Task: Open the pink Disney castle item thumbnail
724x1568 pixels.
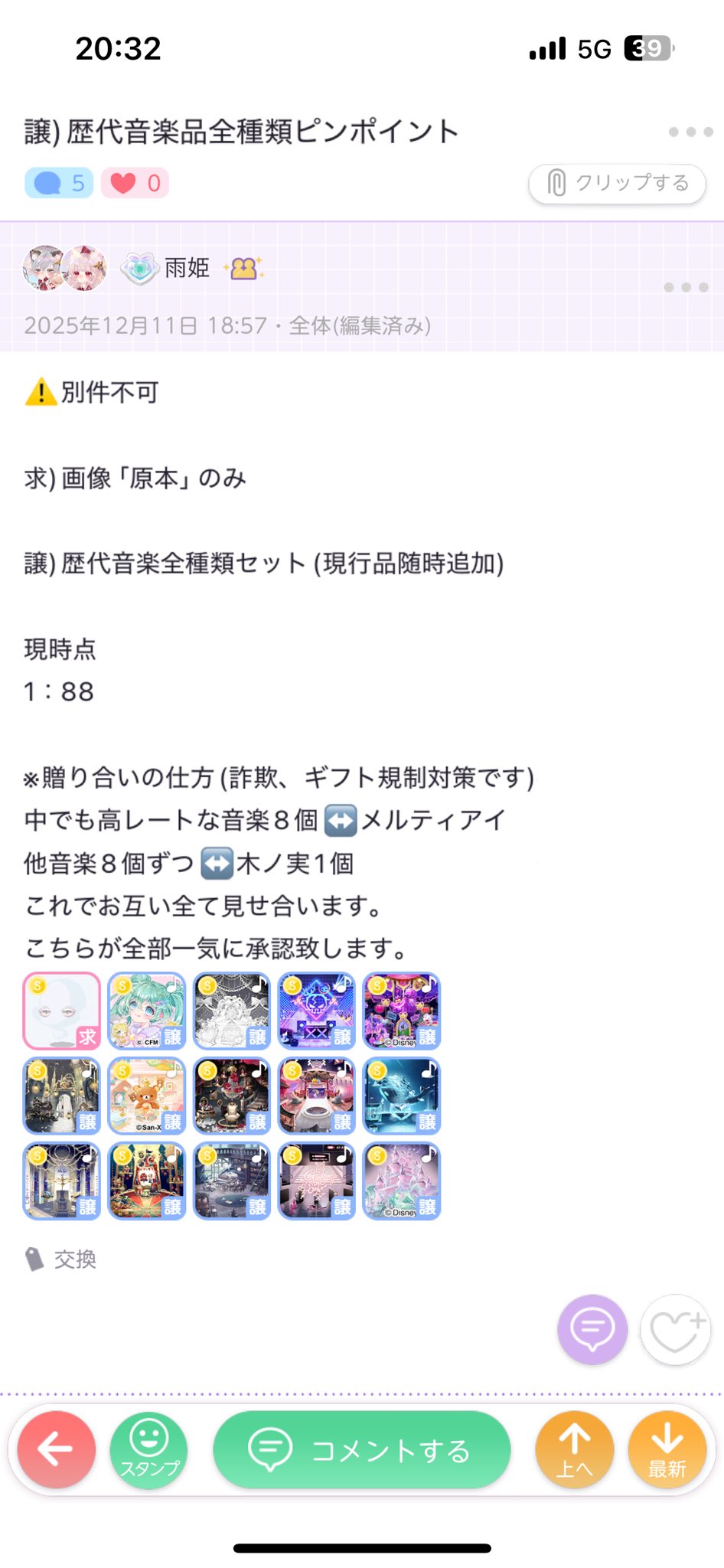Action: [x=402, y=1181]
